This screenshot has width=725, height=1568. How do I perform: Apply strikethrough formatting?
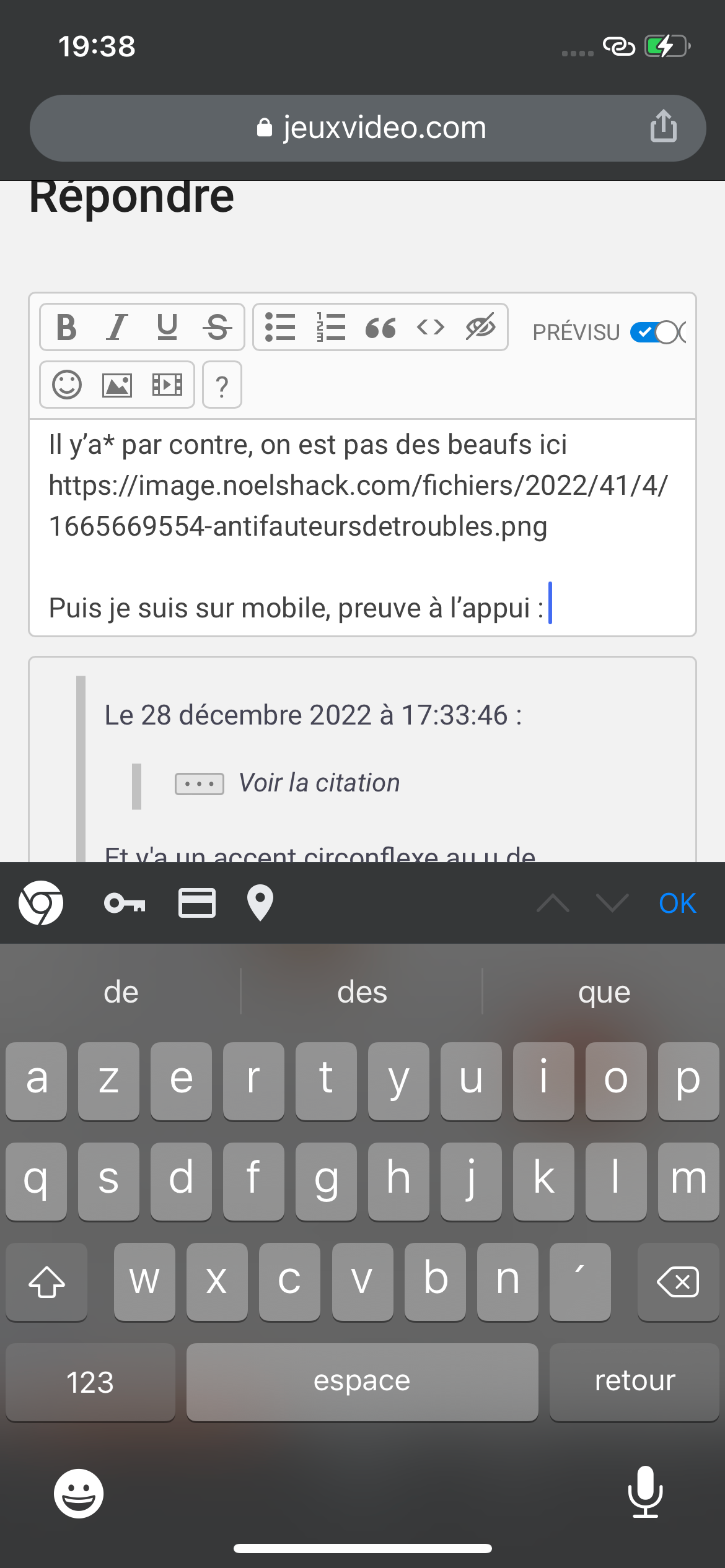pyautogui.click(x=217, y=327)
